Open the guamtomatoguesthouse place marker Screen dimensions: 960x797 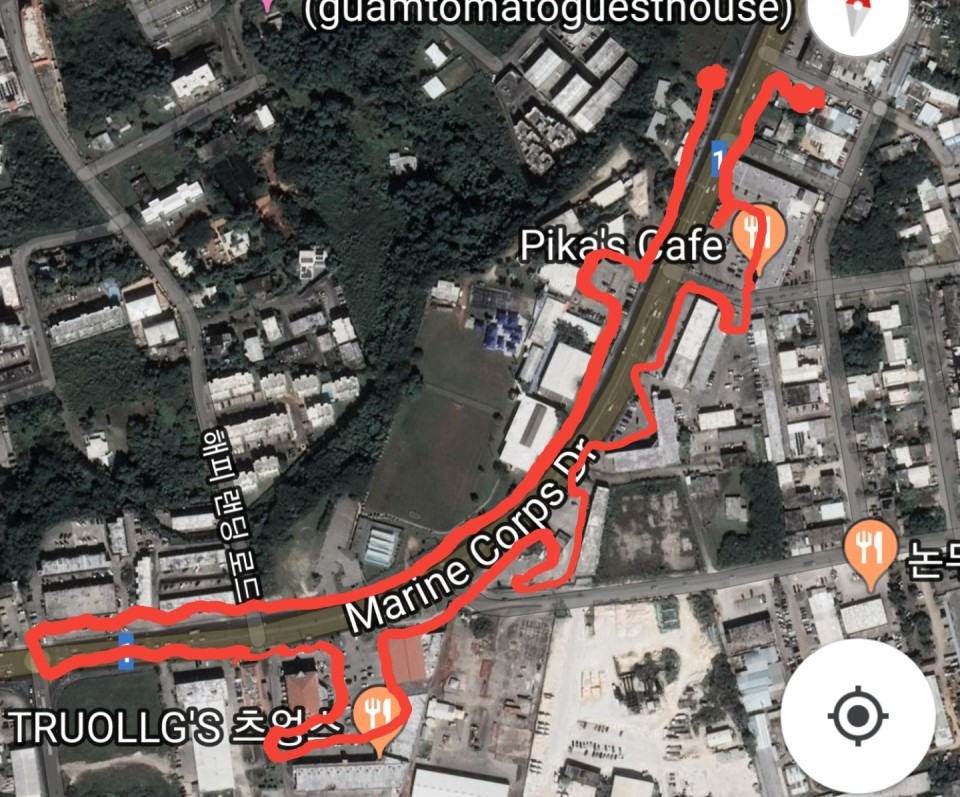266,5
